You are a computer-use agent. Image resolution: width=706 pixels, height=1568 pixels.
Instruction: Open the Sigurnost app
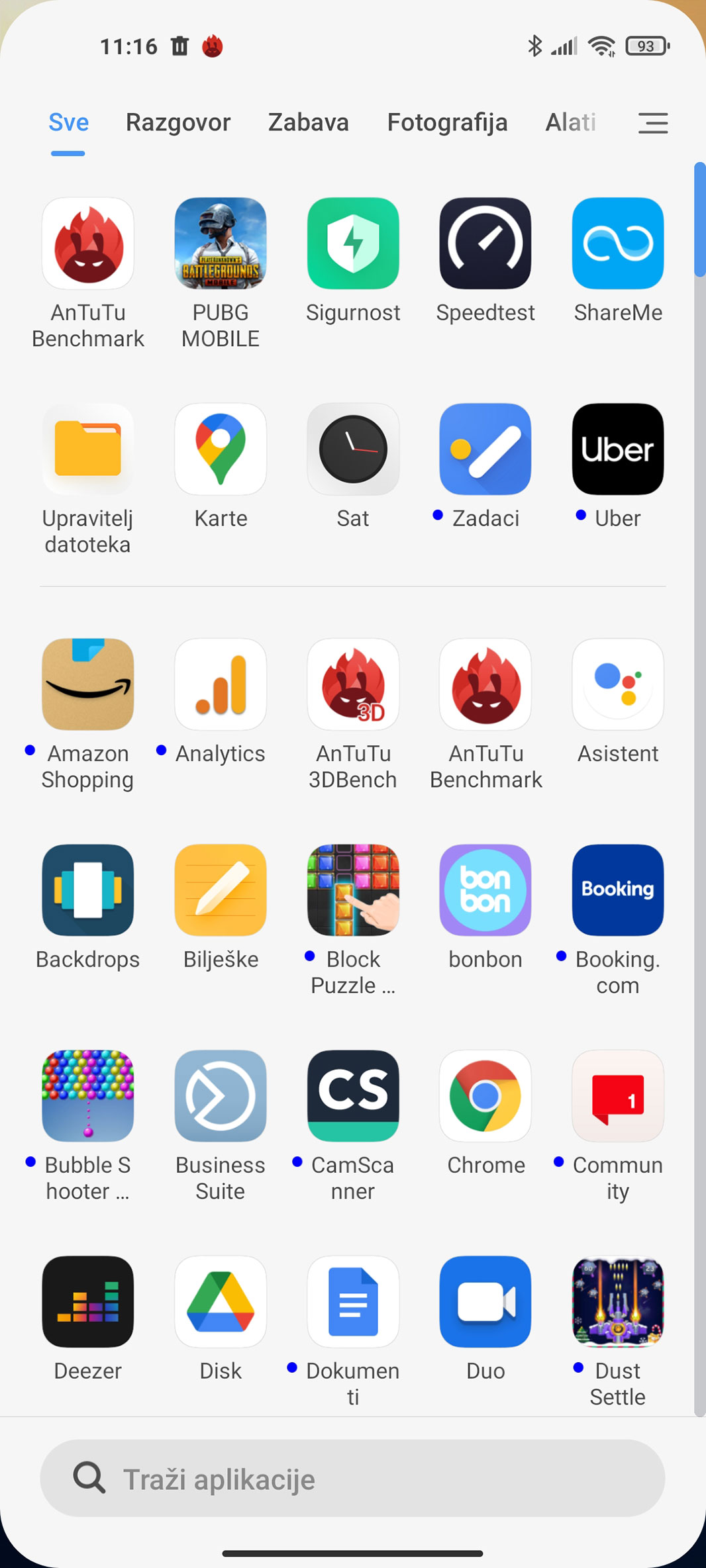pyautogui.click(x=353, y=244)
